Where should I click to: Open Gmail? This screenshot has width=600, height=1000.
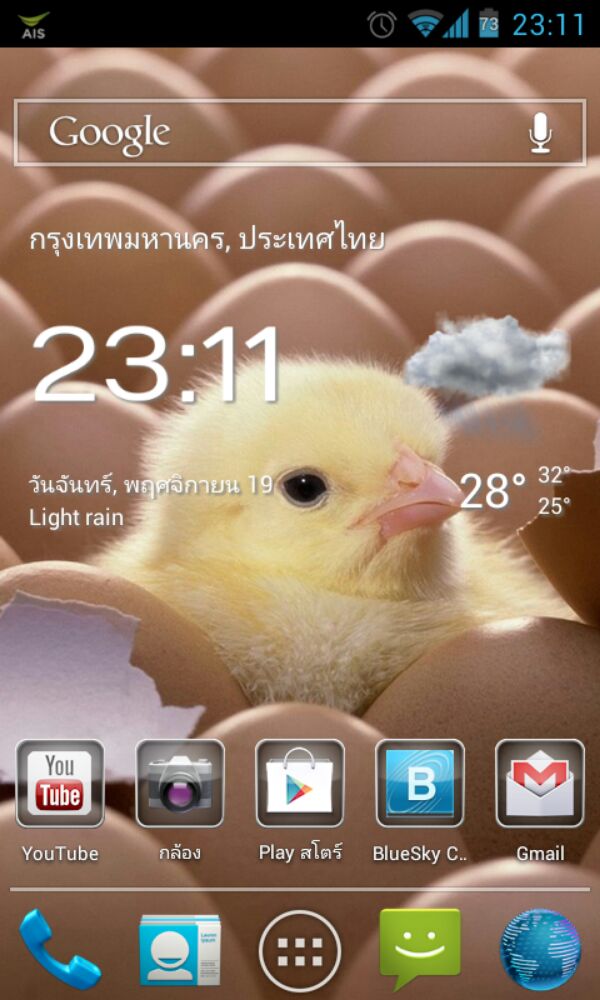pyautogui.click(x=540, y=784)
